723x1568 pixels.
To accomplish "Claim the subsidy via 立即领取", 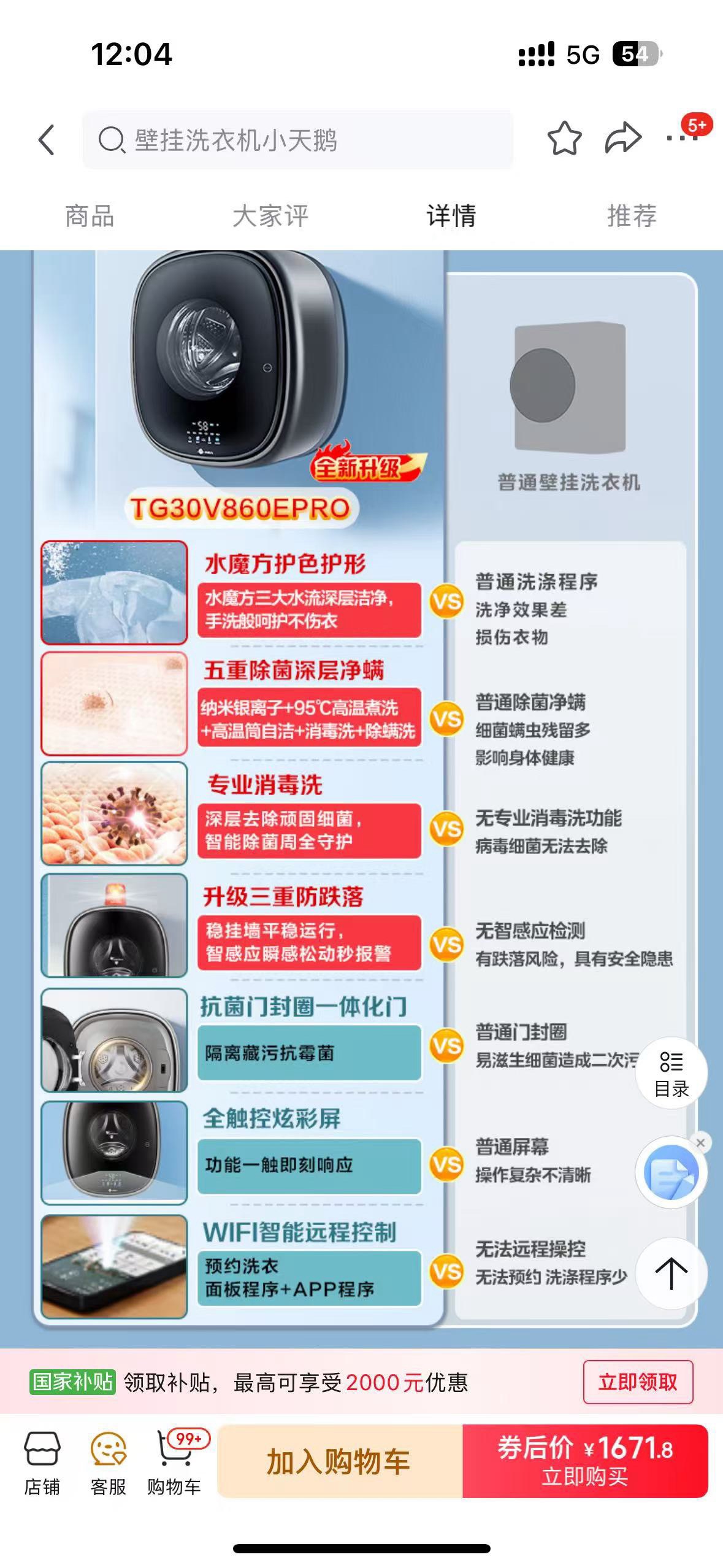I will pyautogui.click(x=638, y=1382).
